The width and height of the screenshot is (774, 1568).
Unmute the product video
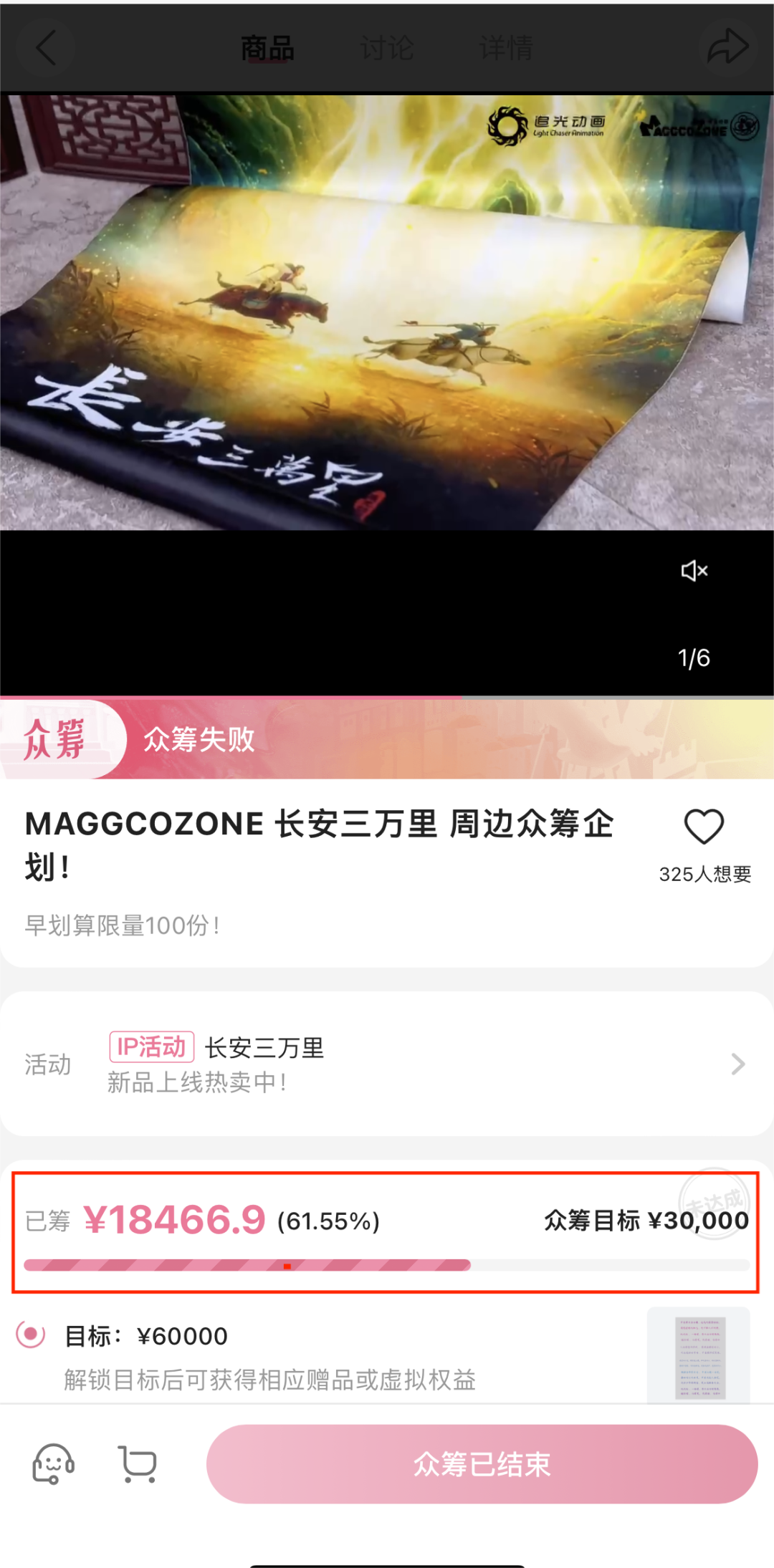tap(694, 571)
